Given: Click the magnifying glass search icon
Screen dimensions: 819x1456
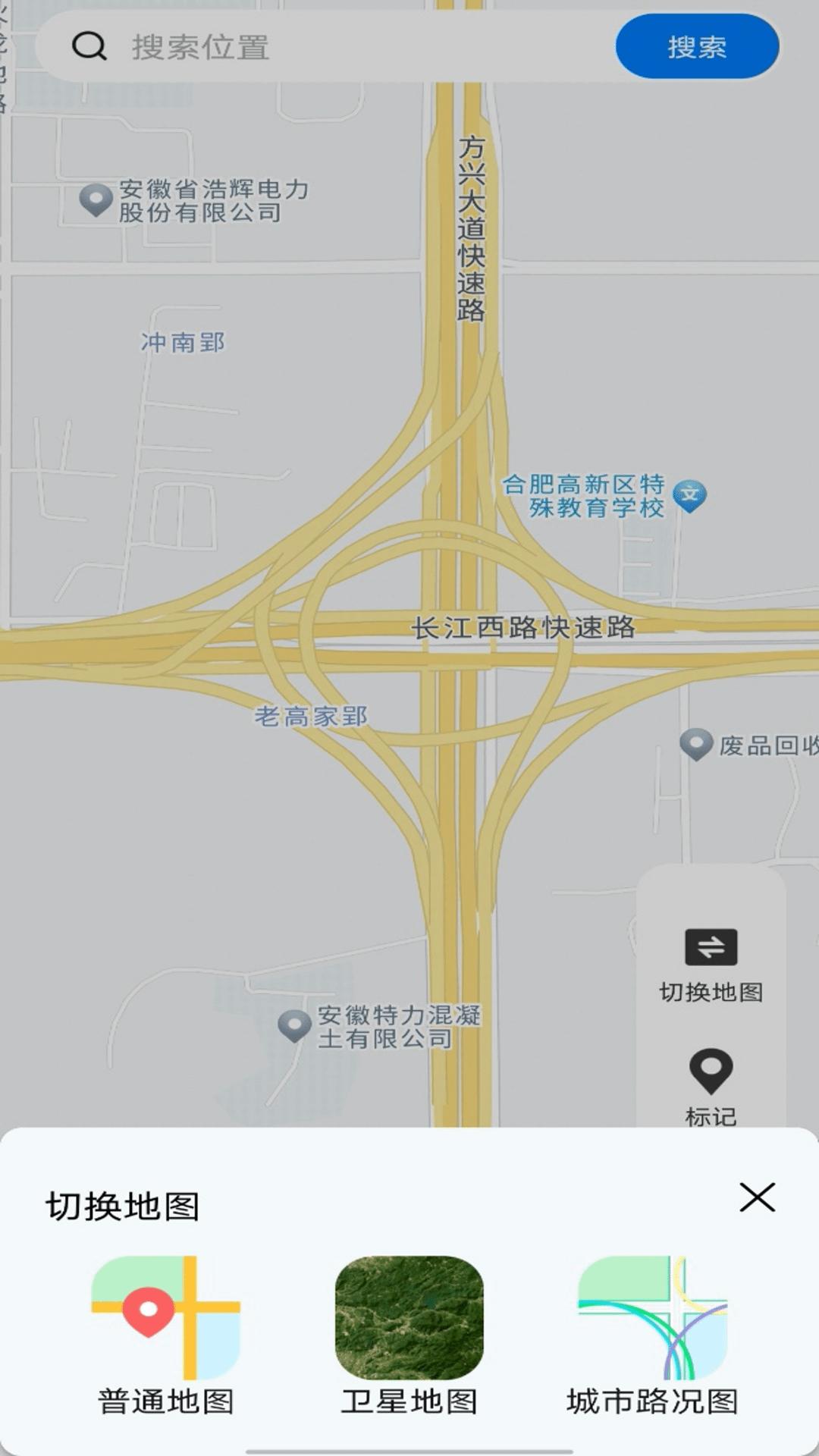Looking at the screenshot, I should click(x=88, y=47).
